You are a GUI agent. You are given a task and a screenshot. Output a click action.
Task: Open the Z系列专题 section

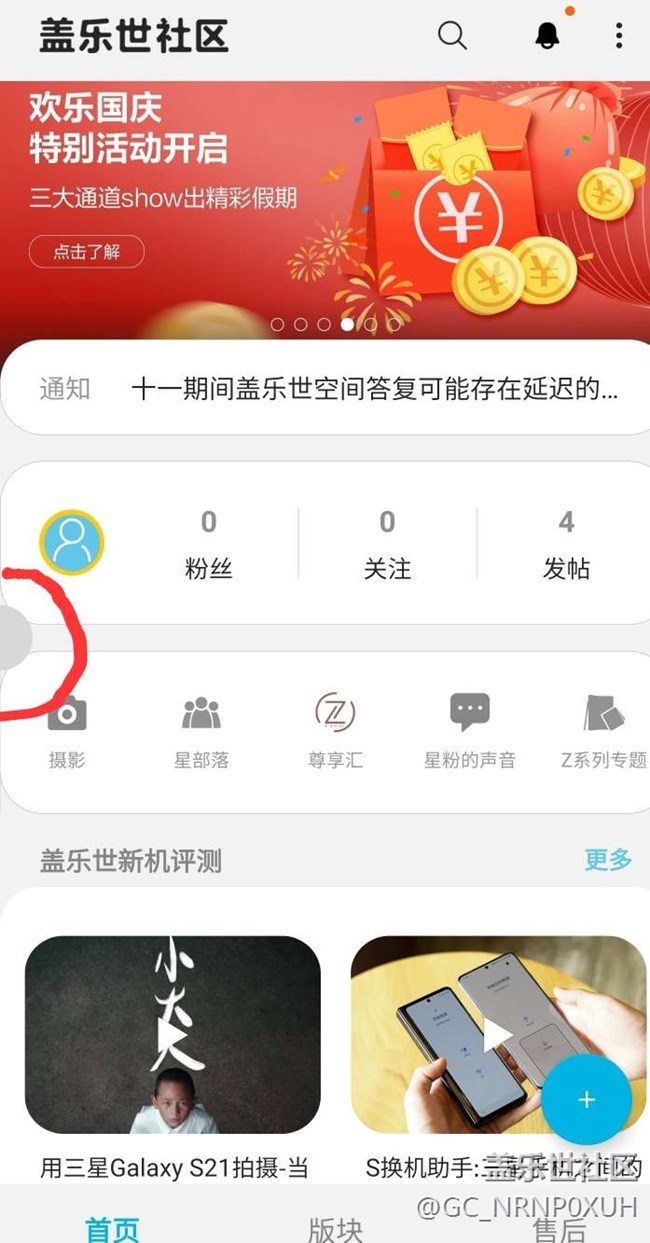point(604,732)
